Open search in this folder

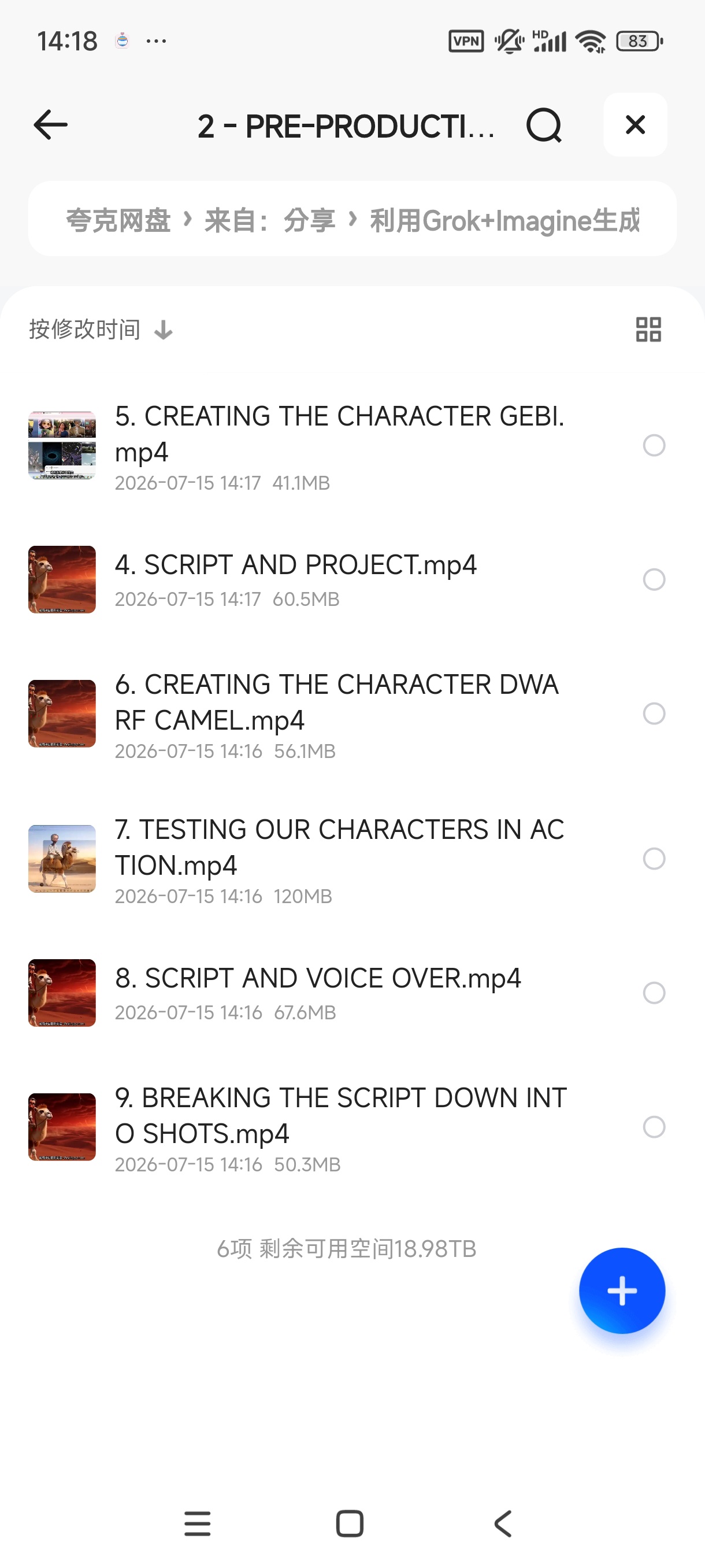(544, 125)
